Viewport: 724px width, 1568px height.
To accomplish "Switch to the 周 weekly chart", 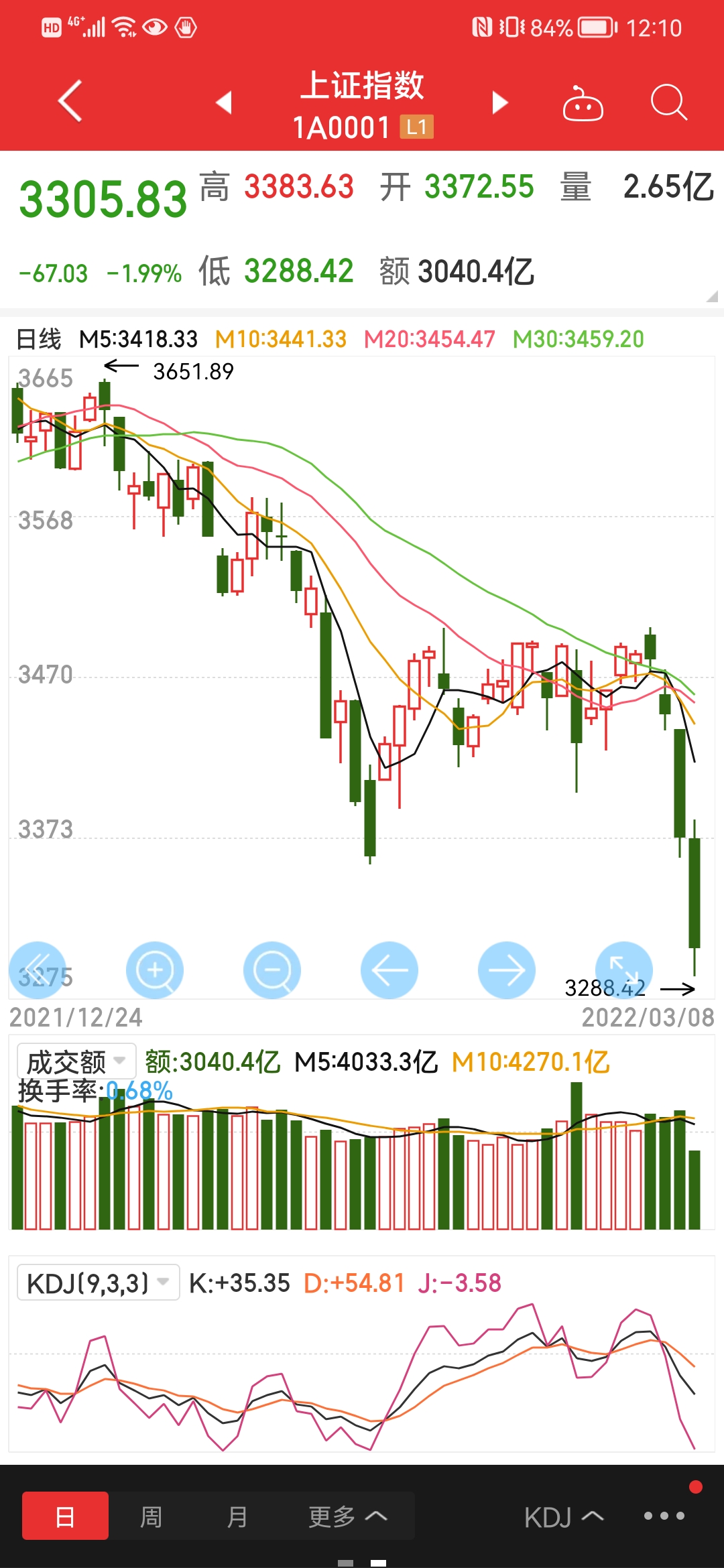I will pyautogui.click(x=151, y=1516).
